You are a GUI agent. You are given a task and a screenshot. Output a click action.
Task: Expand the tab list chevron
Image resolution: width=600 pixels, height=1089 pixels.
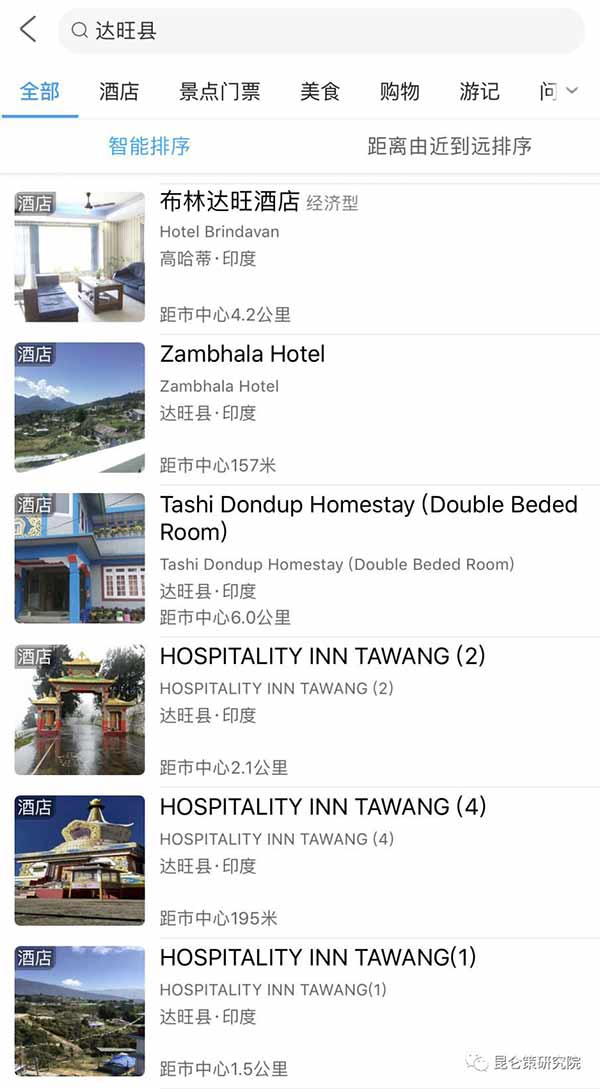tap(572, 91)
